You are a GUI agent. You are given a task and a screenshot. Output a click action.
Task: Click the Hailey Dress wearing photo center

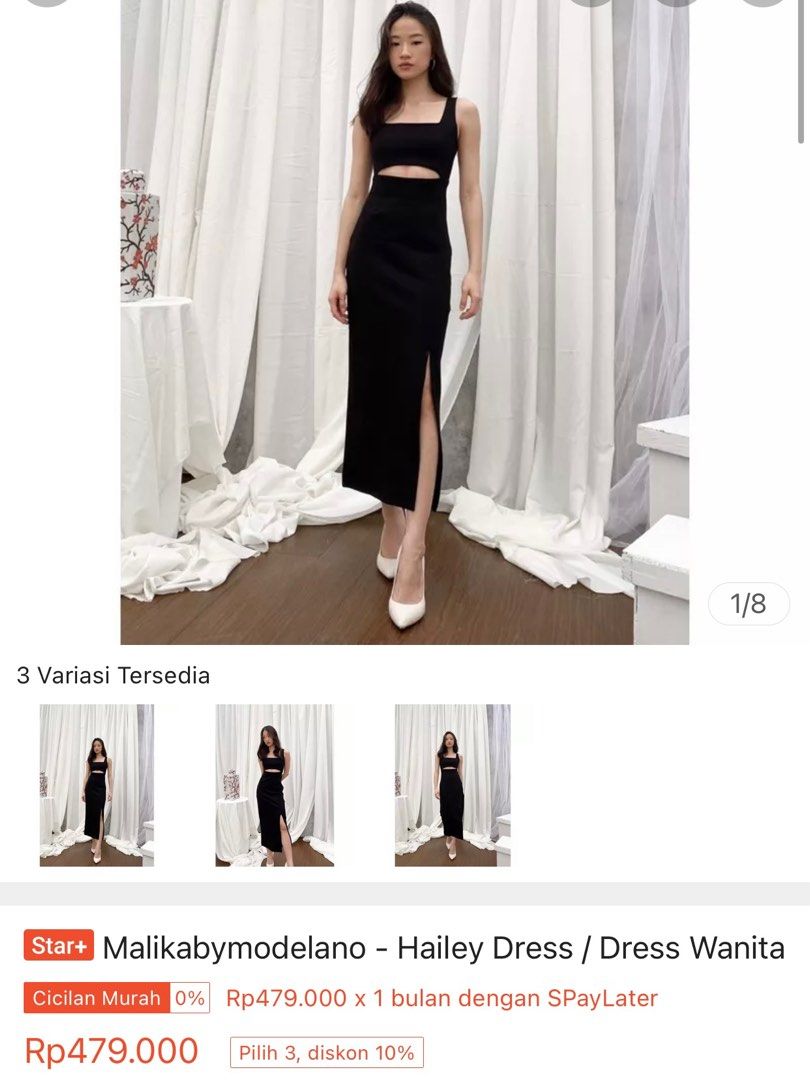(405, 320)
